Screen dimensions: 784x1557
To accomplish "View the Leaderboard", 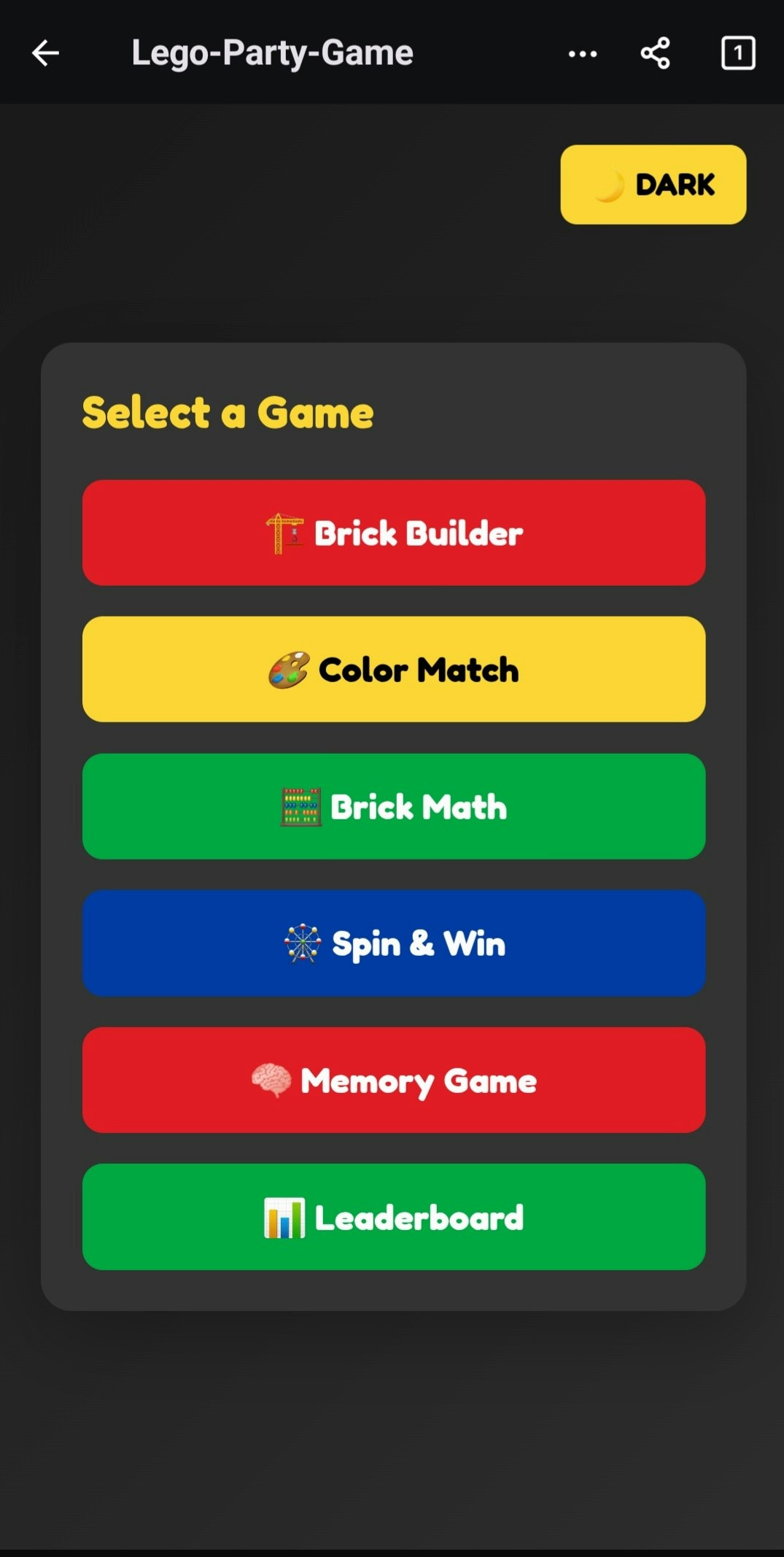I will tap(395, 1217).
